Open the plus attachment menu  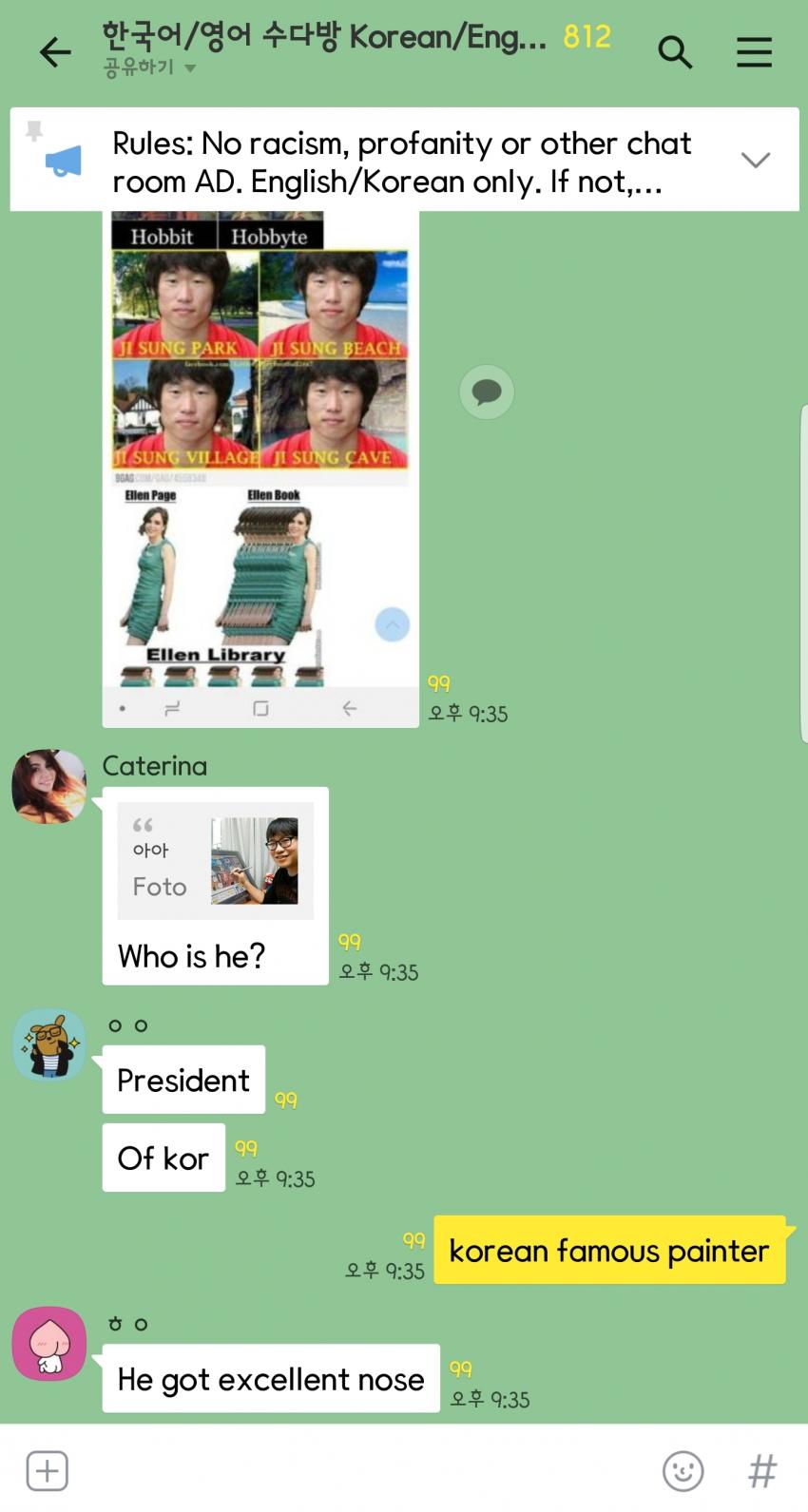pos(47,1470)
